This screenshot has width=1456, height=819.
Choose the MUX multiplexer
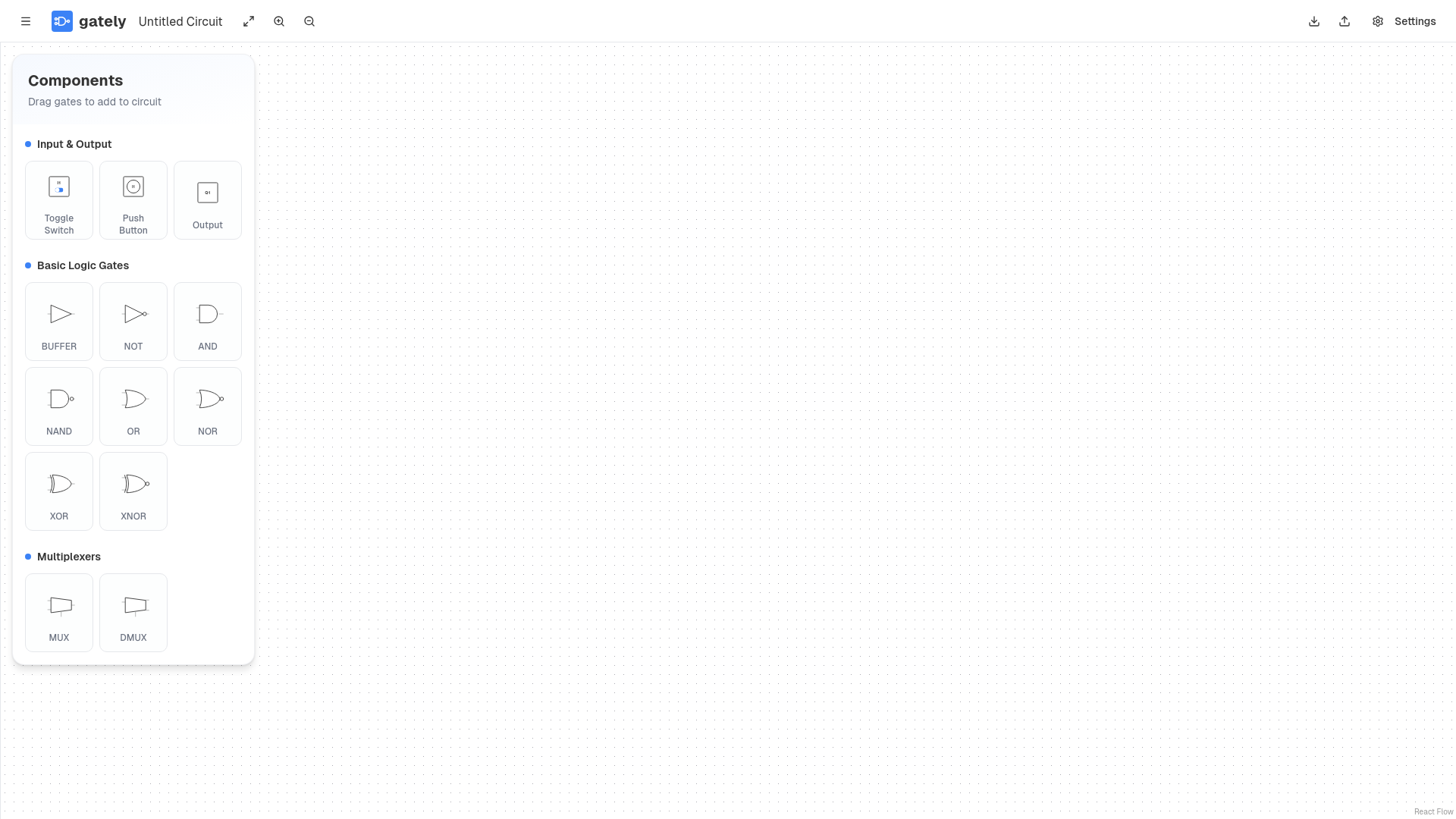click(59, 613)
